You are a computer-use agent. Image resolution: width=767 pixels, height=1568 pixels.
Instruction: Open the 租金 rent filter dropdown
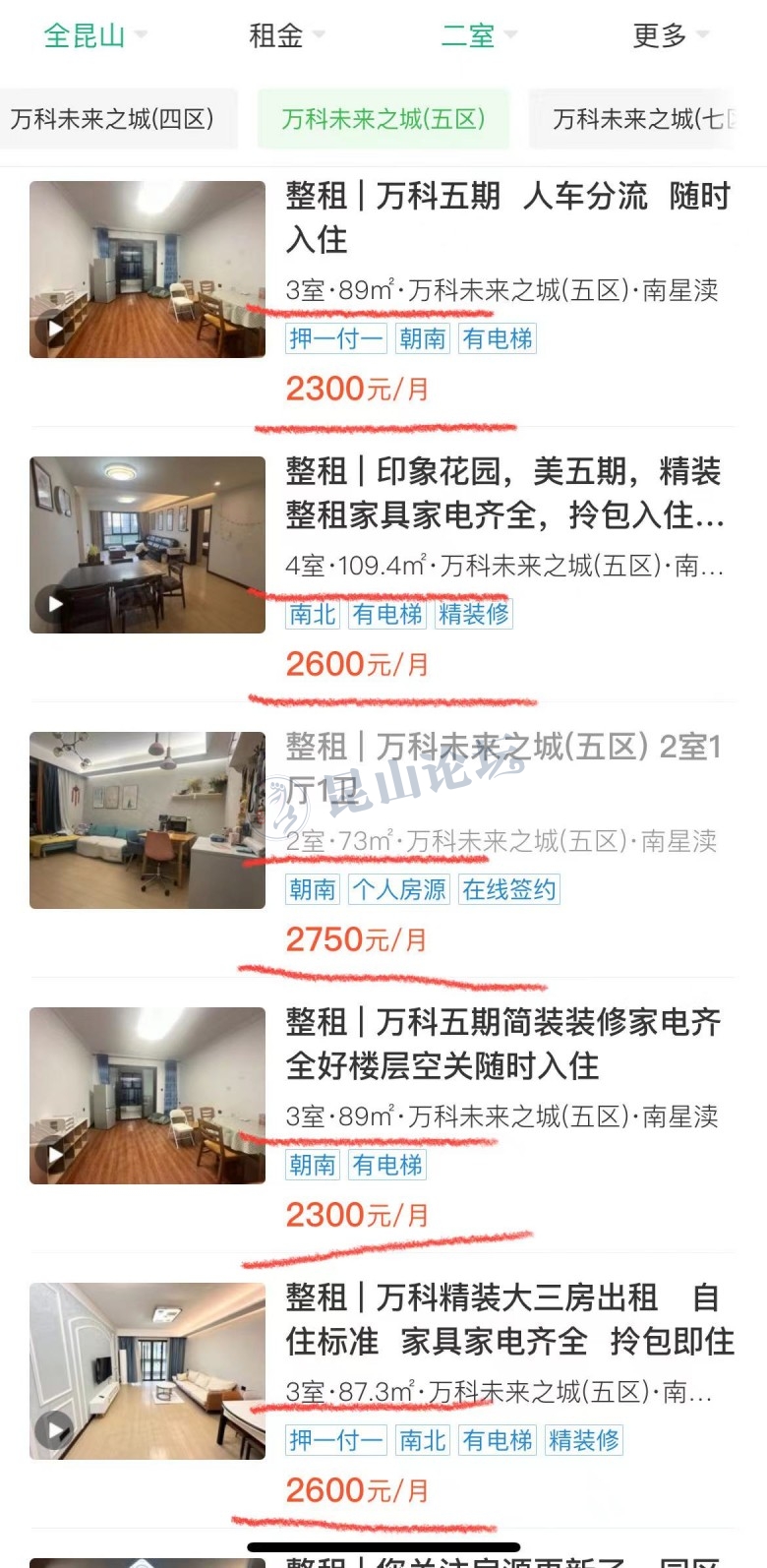(286, 36)
